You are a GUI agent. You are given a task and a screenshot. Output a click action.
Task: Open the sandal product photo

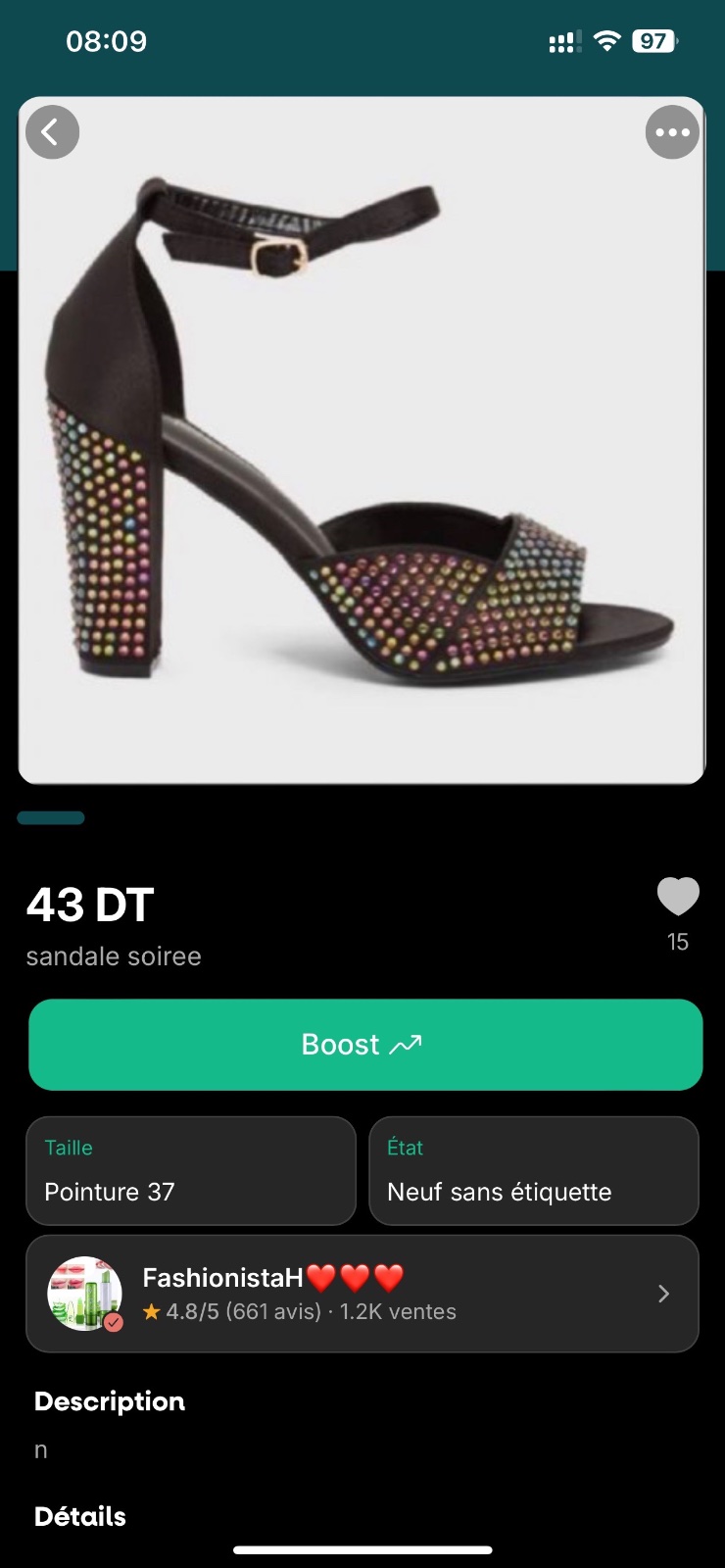(x=362, y=440)
